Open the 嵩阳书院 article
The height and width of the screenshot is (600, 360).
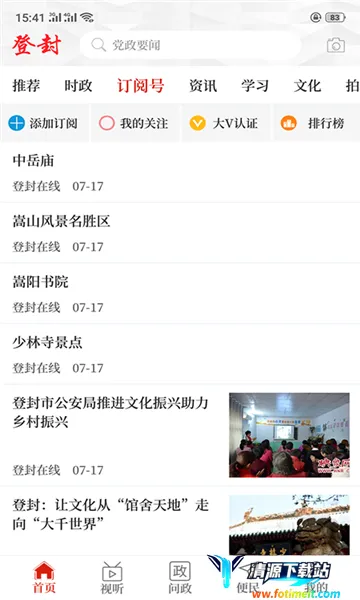(180, 293)
